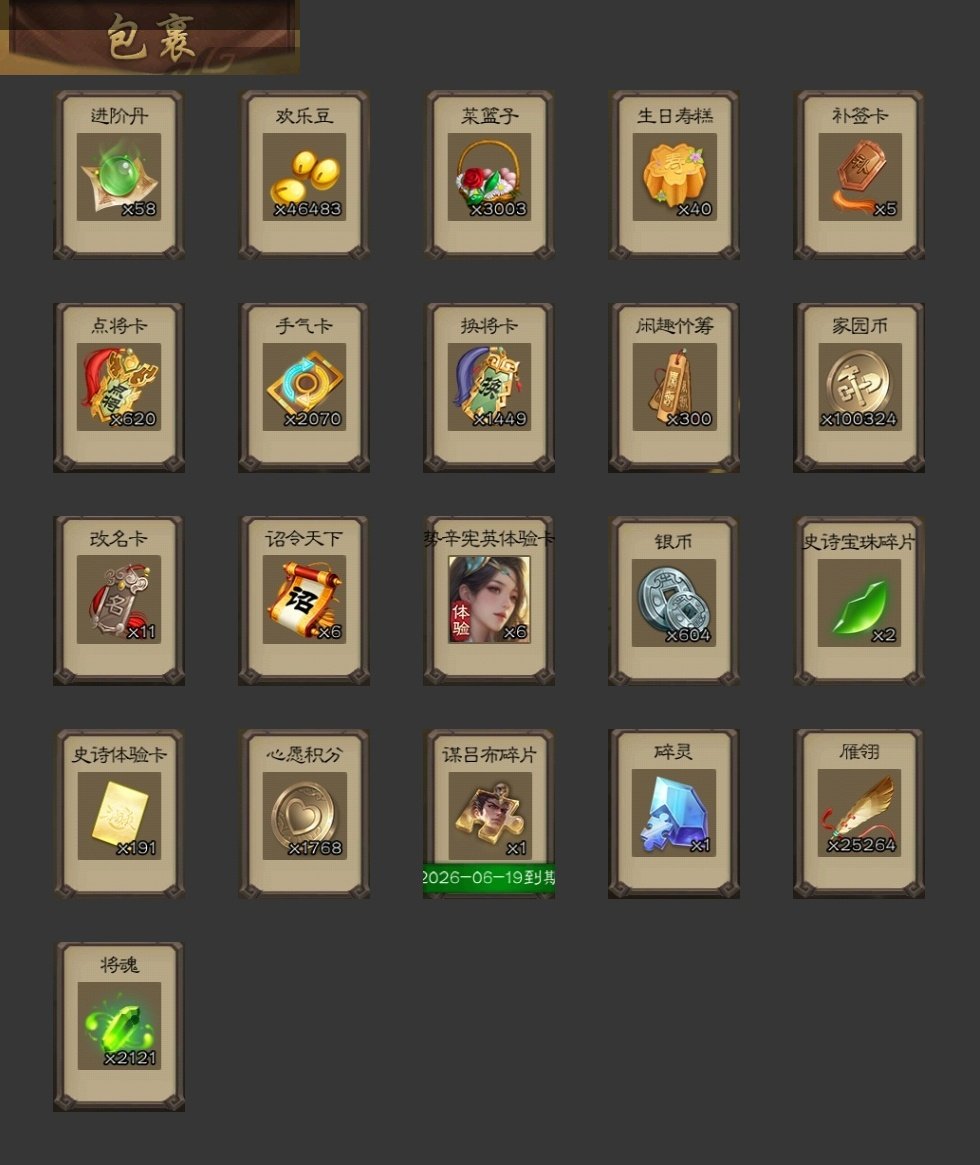This screenshot has height=1165, width=980.
Task: Open the 银币 item card
Action: (674, 602)
